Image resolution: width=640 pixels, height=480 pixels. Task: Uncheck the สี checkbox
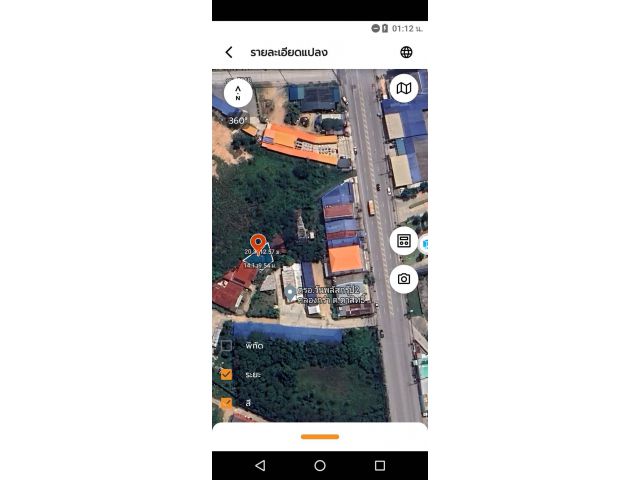point(227,403)
